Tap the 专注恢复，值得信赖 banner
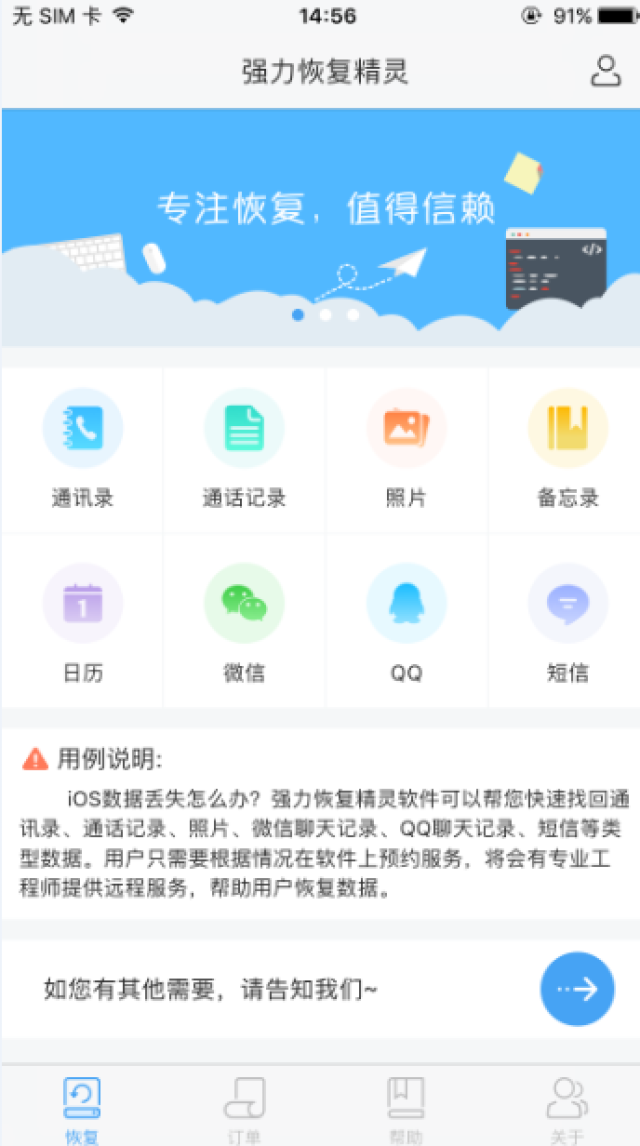Viewport: 640px width, 1146px height. (320, 220)
